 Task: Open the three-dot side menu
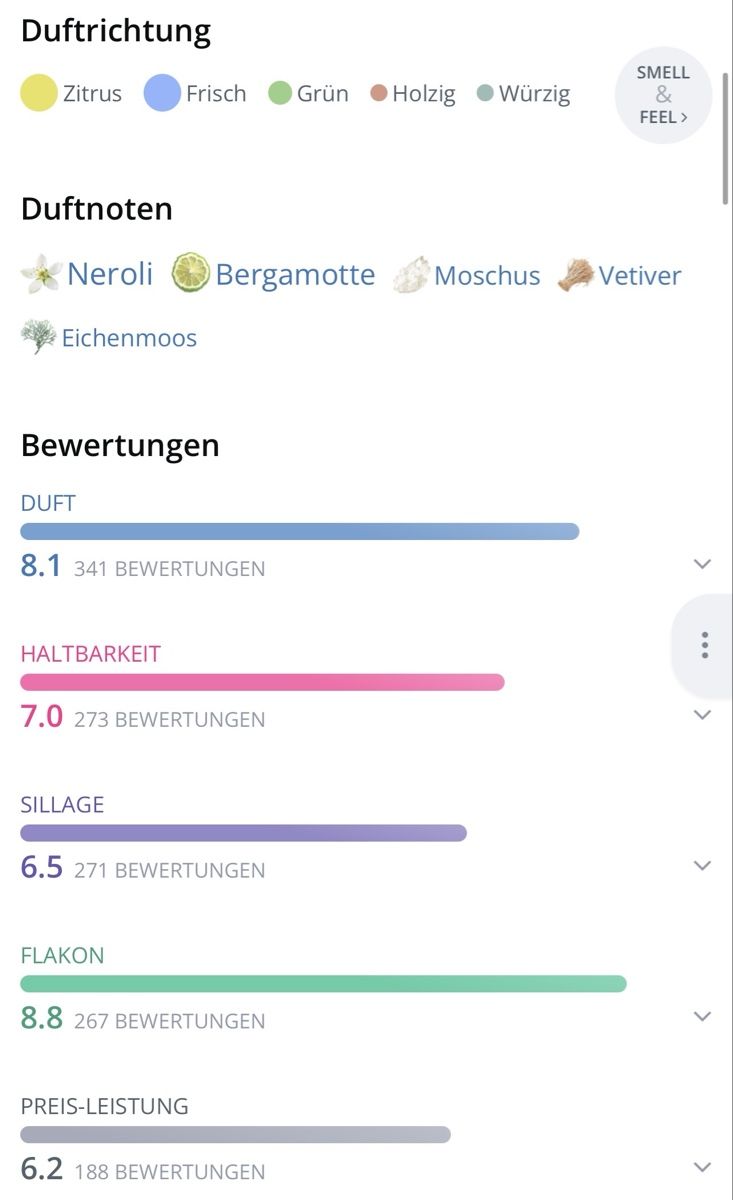tap(704, 645)
